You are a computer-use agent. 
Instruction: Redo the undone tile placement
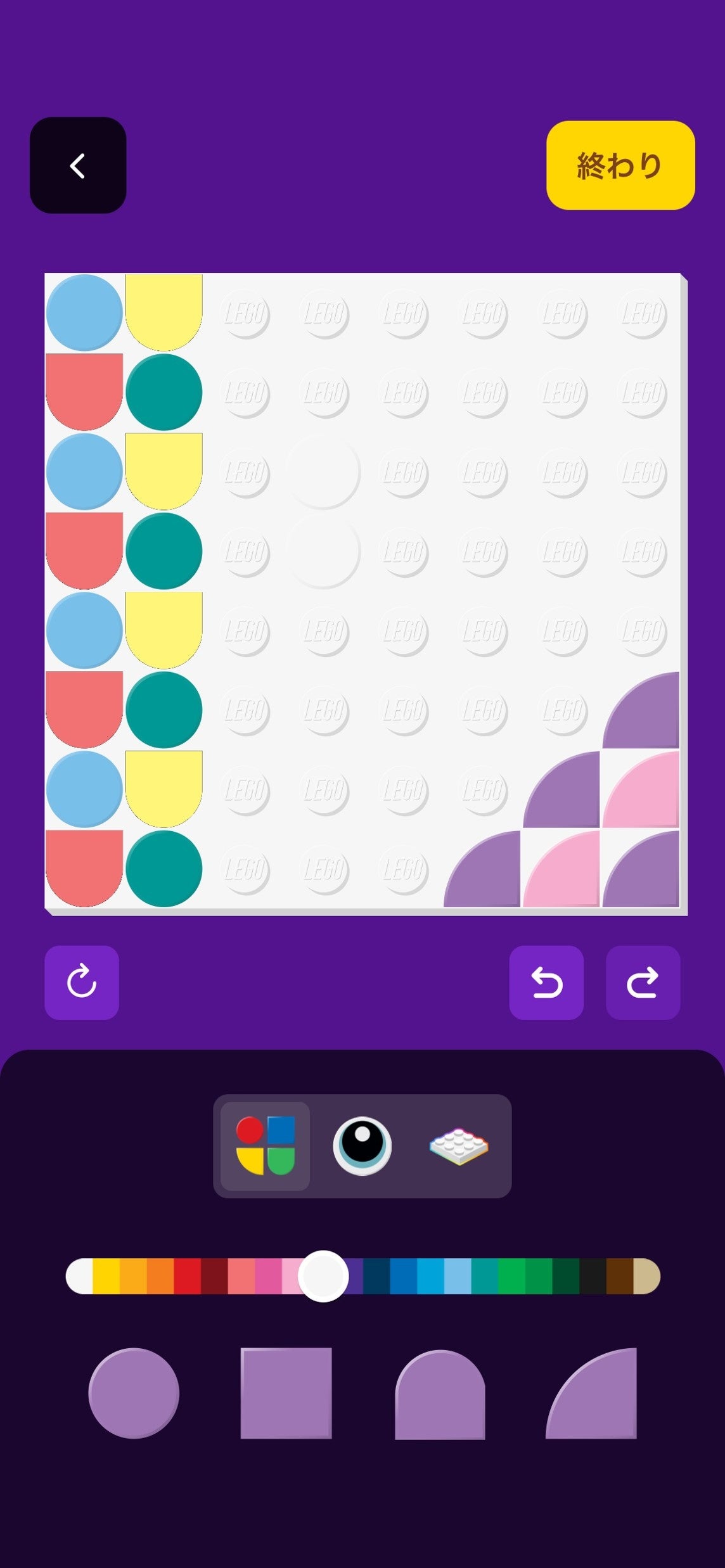643,982
